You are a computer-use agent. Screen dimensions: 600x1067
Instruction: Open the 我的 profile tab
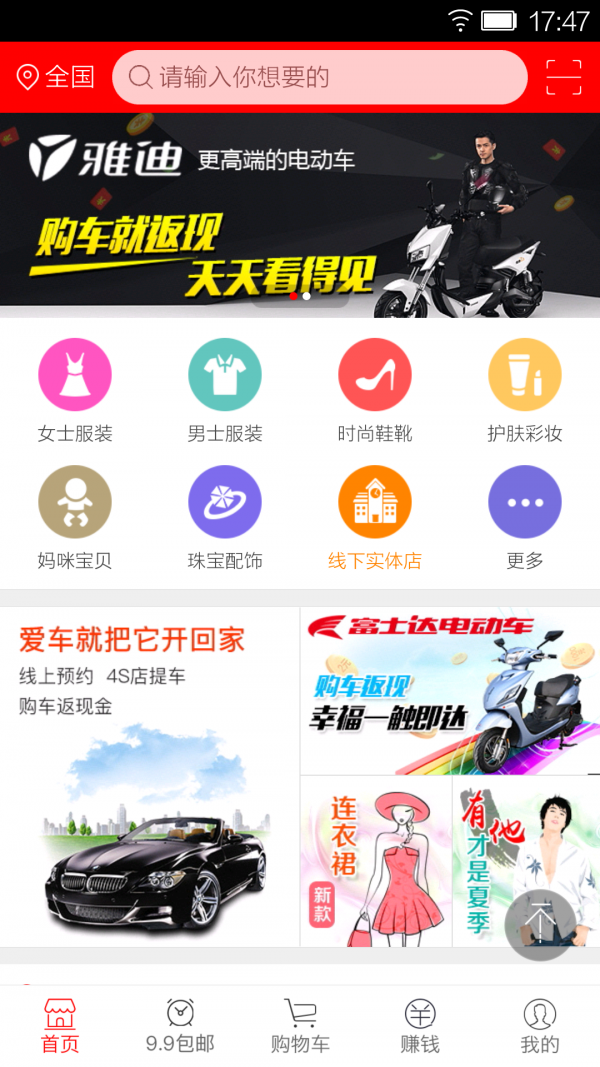540,1026
